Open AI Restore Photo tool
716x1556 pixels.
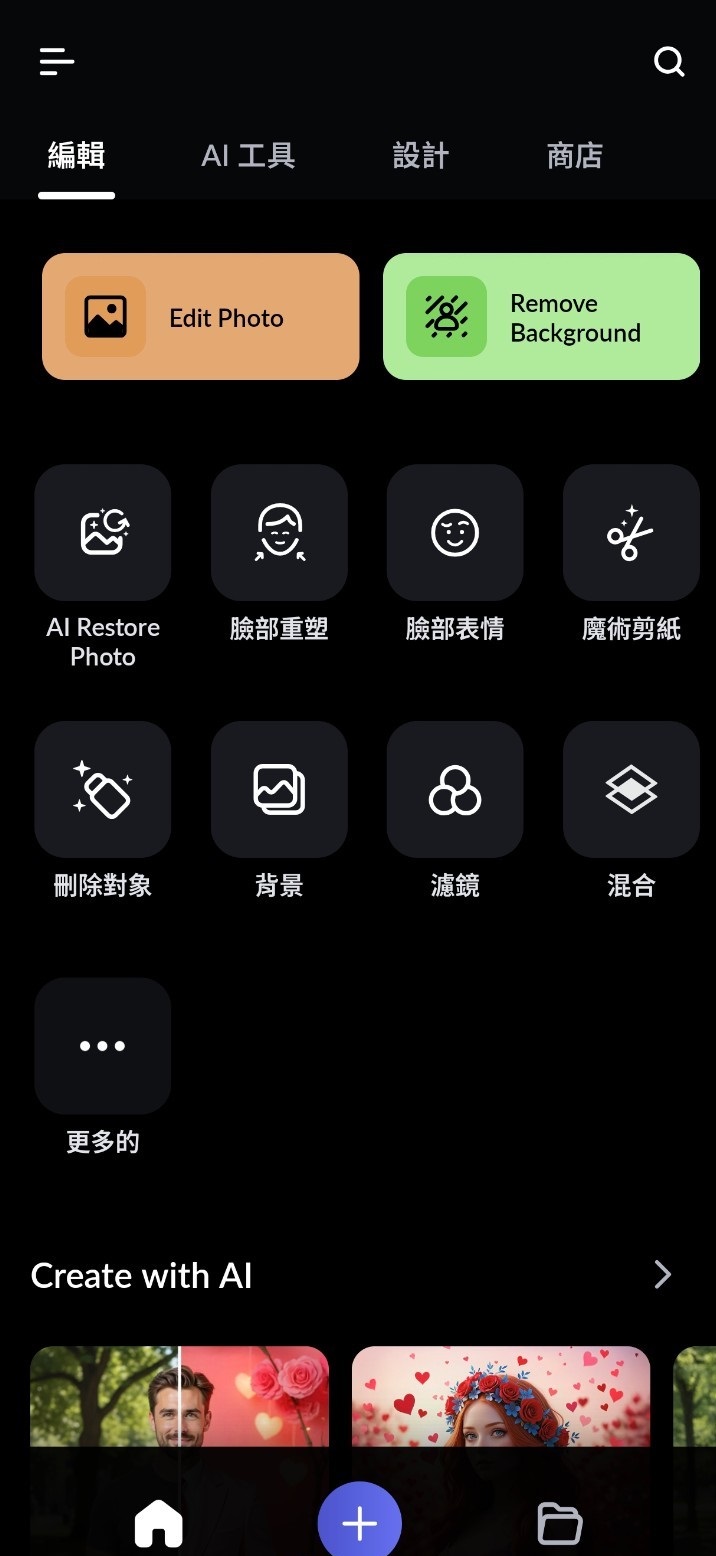coord(103,533)
